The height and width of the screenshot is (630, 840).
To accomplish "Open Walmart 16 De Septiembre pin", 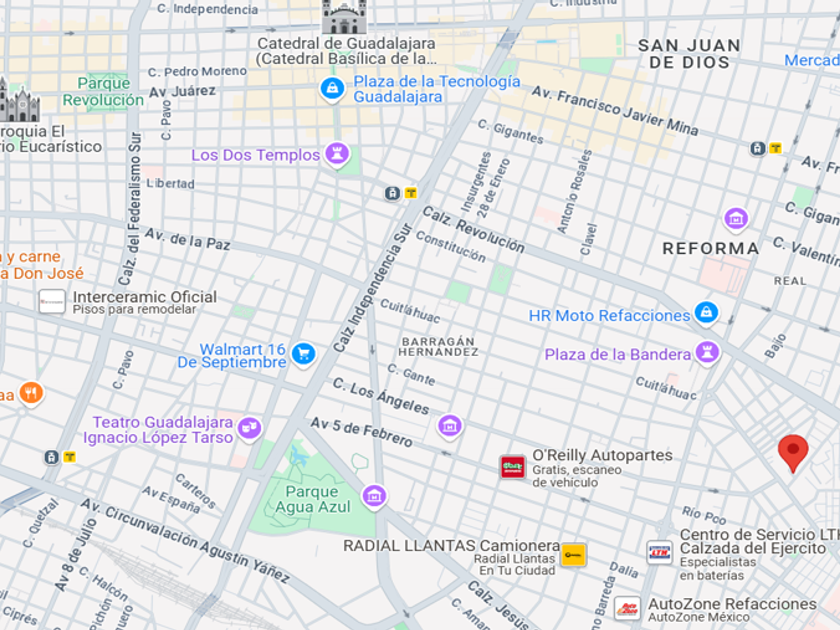I will pyautogui.click(x=304, y=355).
